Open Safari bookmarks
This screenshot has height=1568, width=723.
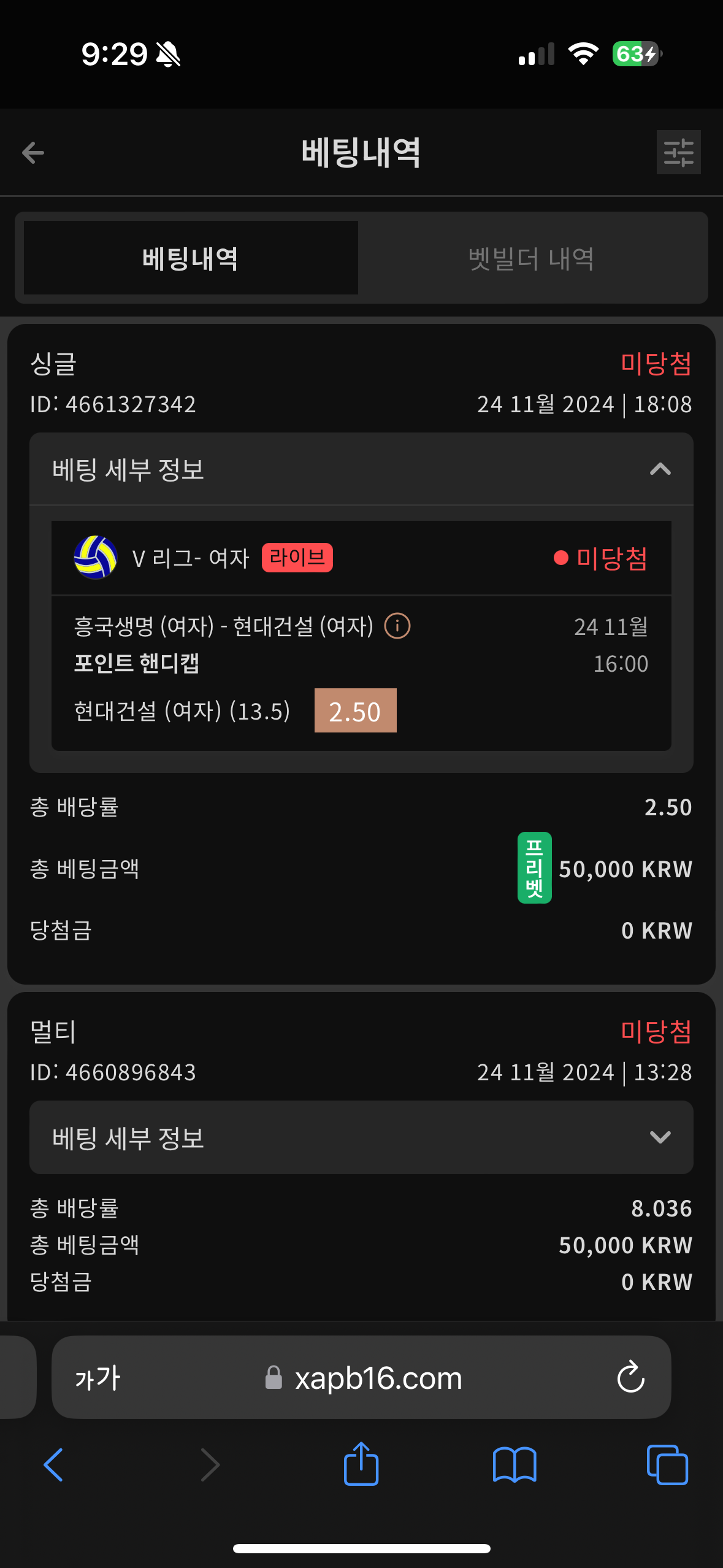point(515,1464)
